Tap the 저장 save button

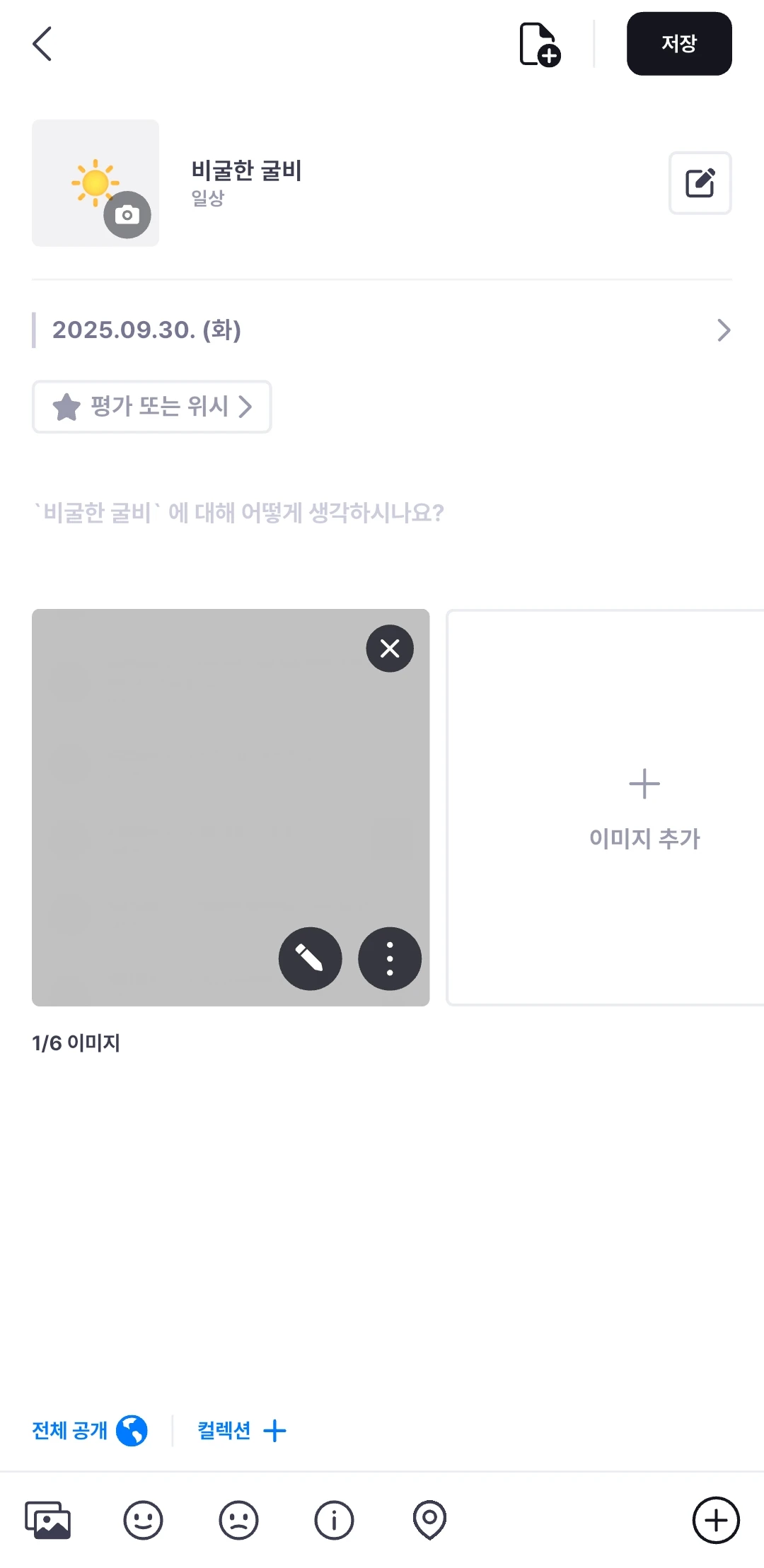pyautogui.click(x=678, y=44)
